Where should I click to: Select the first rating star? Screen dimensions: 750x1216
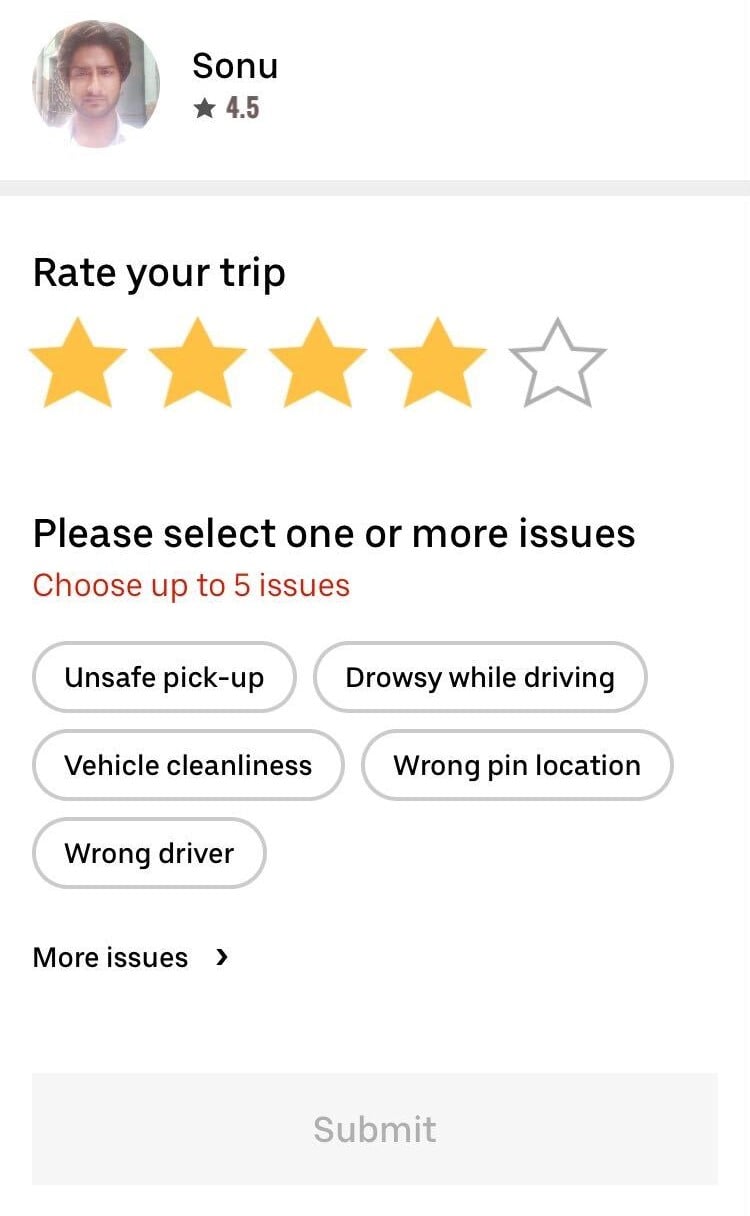[x=77, y=362]
